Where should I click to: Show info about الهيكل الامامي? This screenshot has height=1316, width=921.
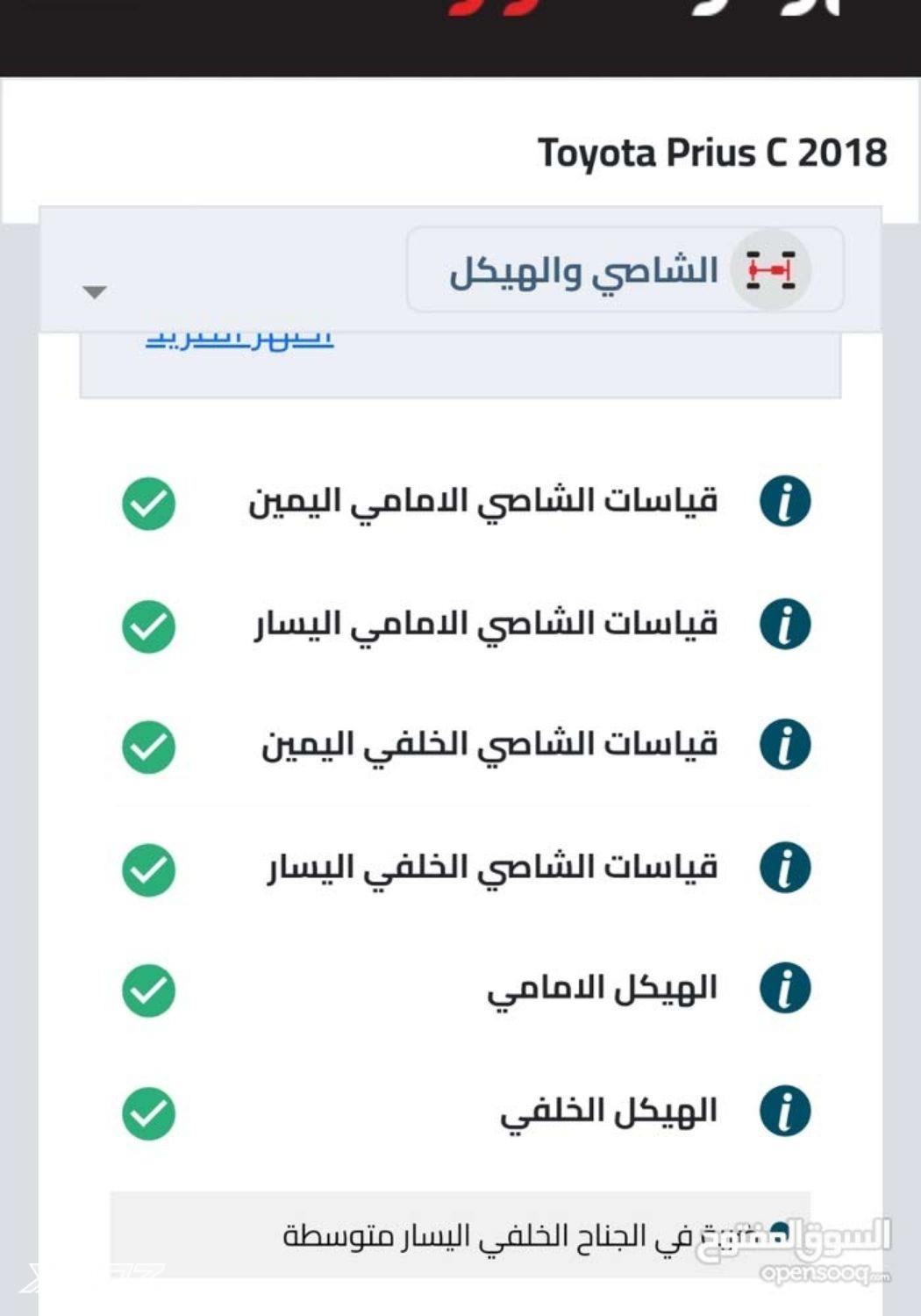784,989
